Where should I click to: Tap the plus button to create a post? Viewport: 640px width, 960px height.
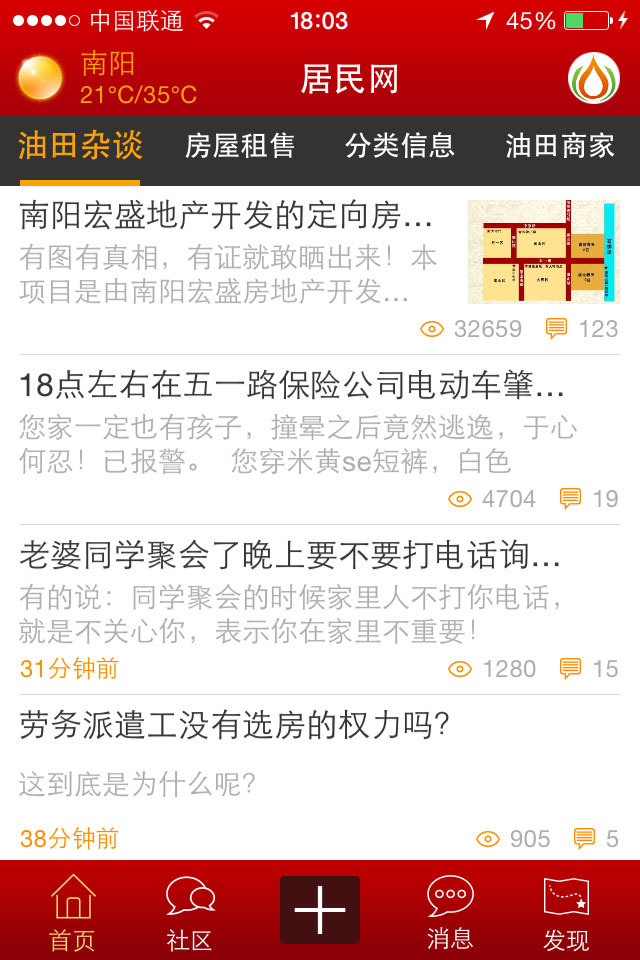[x=320, y=909]
